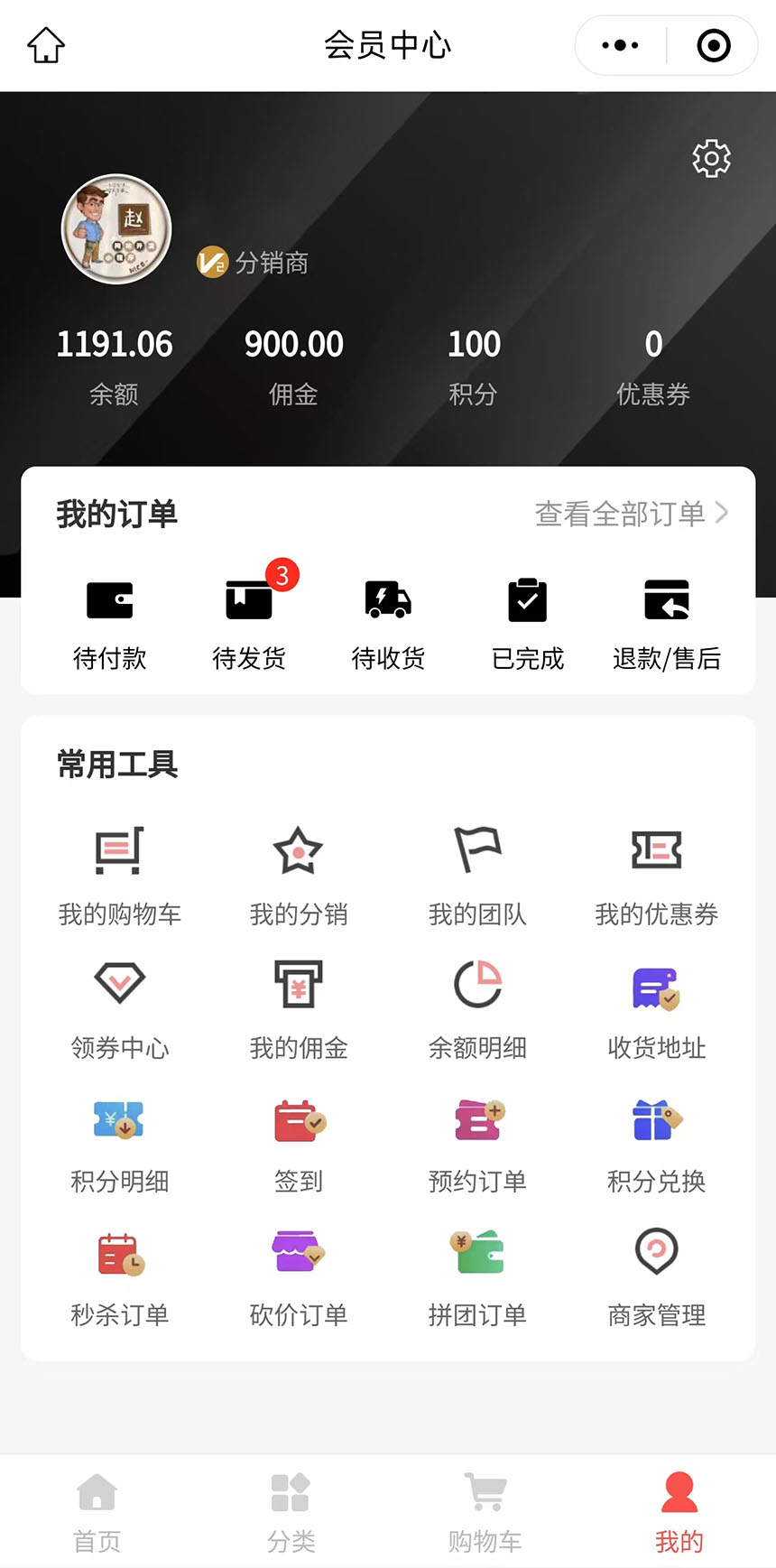Open the settings gear icon
The width and height of the screenshot is (776, 1568).
coord(711,159)
